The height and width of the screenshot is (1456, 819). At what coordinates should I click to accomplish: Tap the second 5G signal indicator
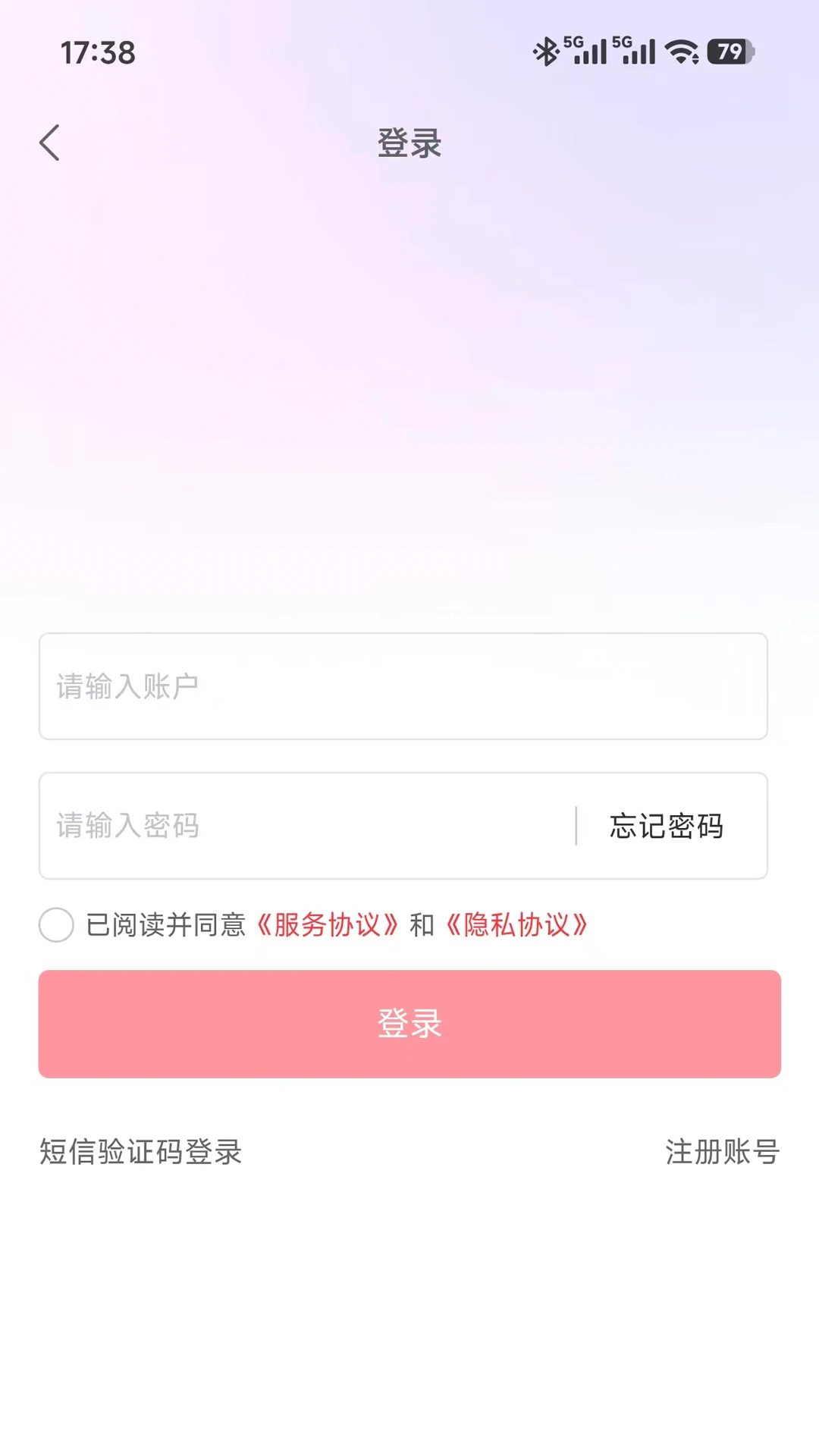pyautogui.click(x=637, y=52)
